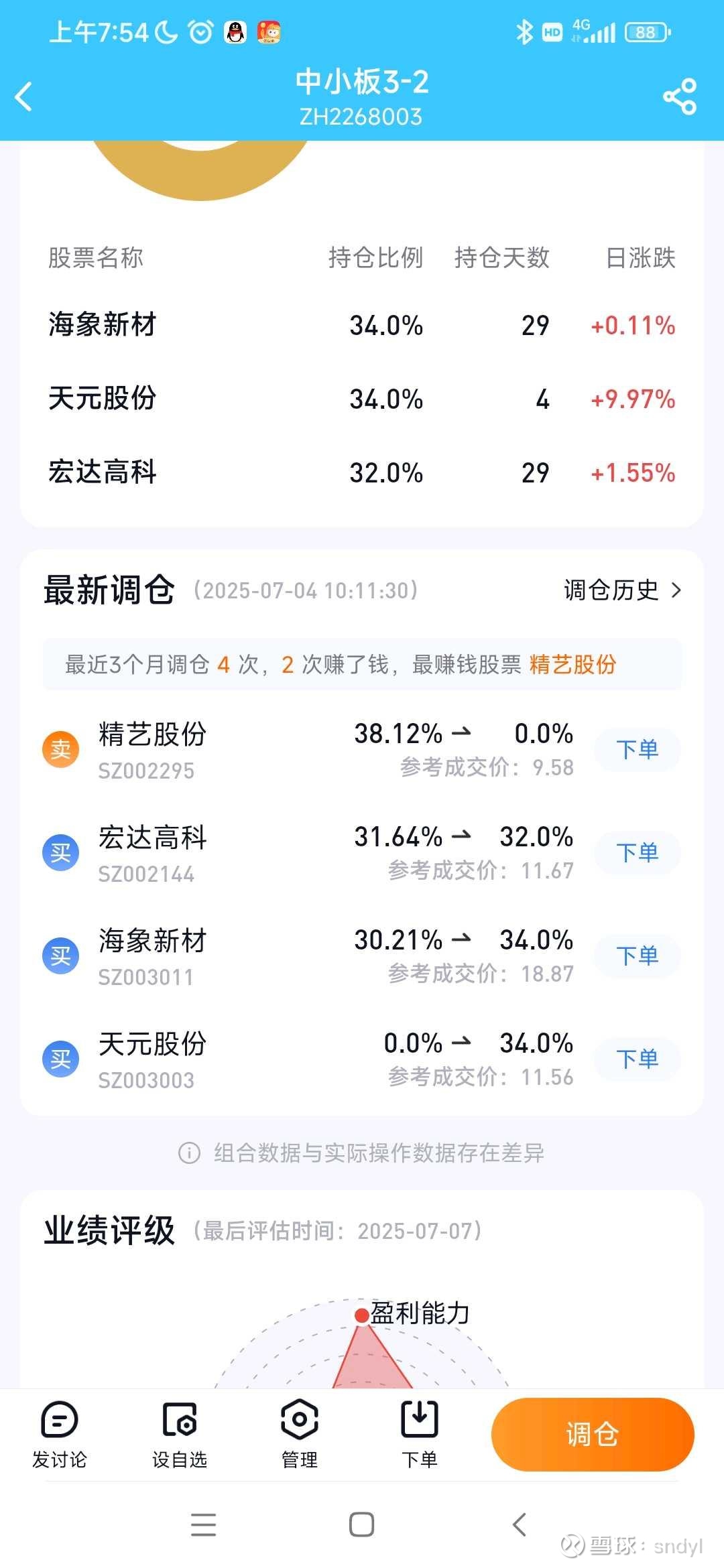
Task: Tap 下单 in the bottom toolbar
Action: (420, 1435)
